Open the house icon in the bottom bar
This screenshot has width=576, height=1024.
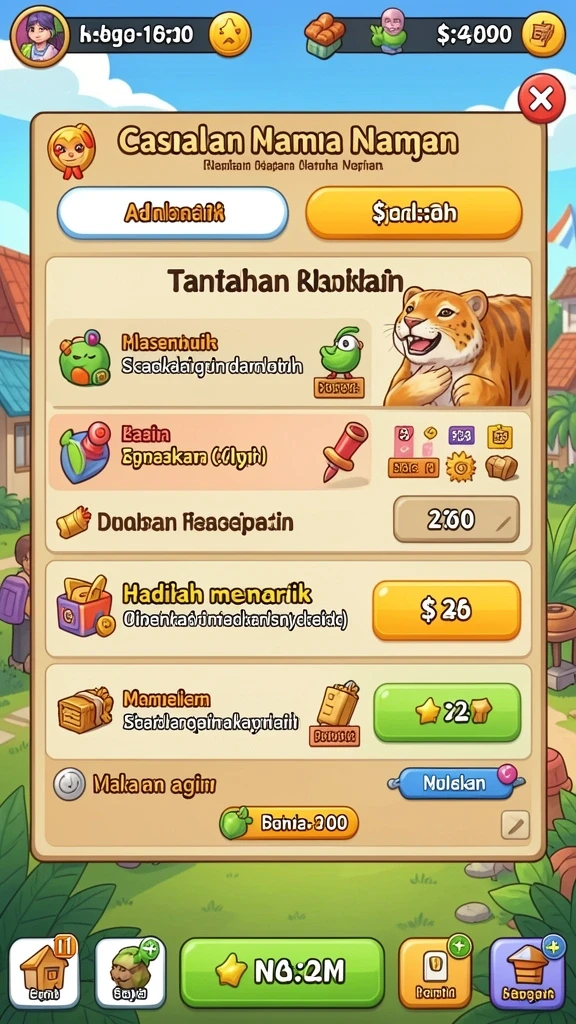[44, 972]
